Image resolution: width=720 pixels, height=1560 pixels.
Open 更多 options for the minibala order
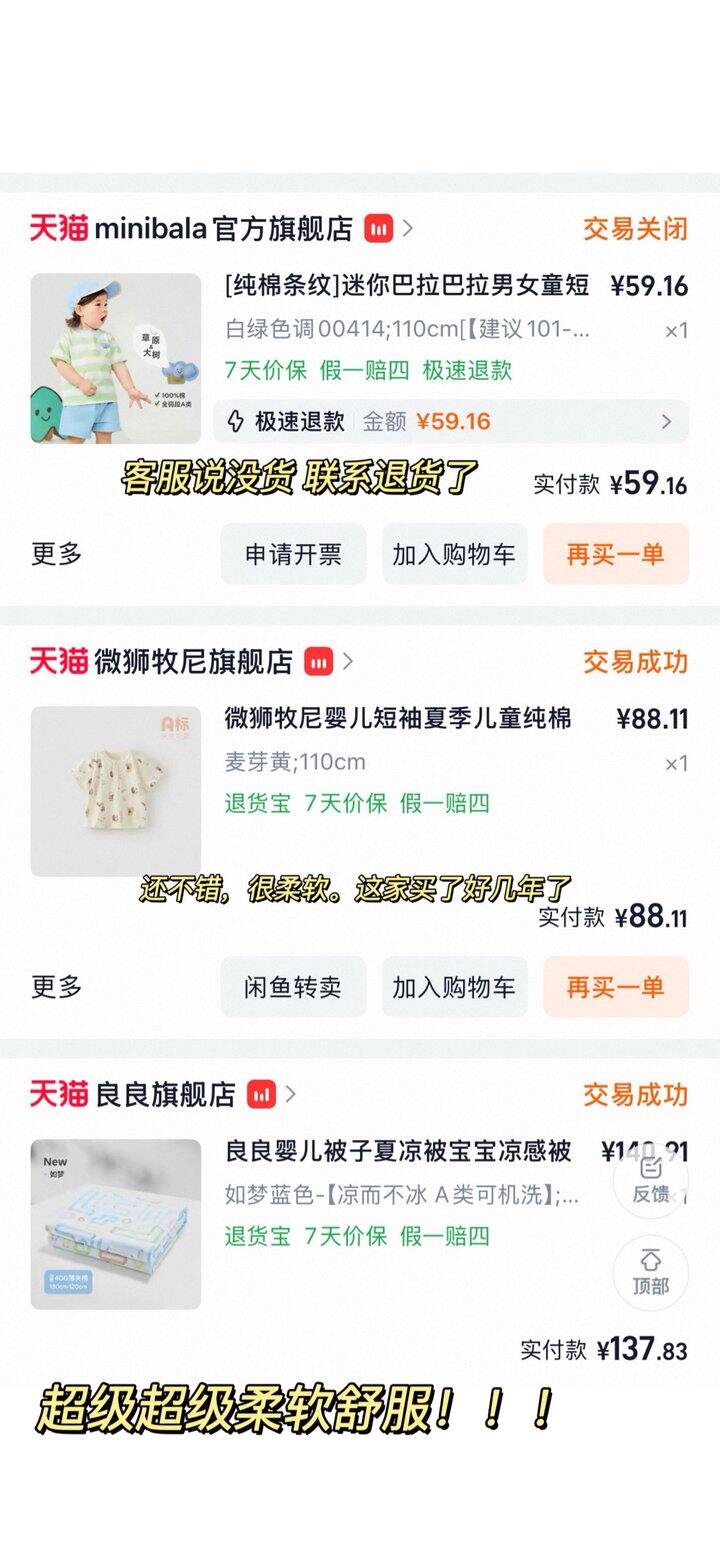pyautogui.click(x=57, y=554)
